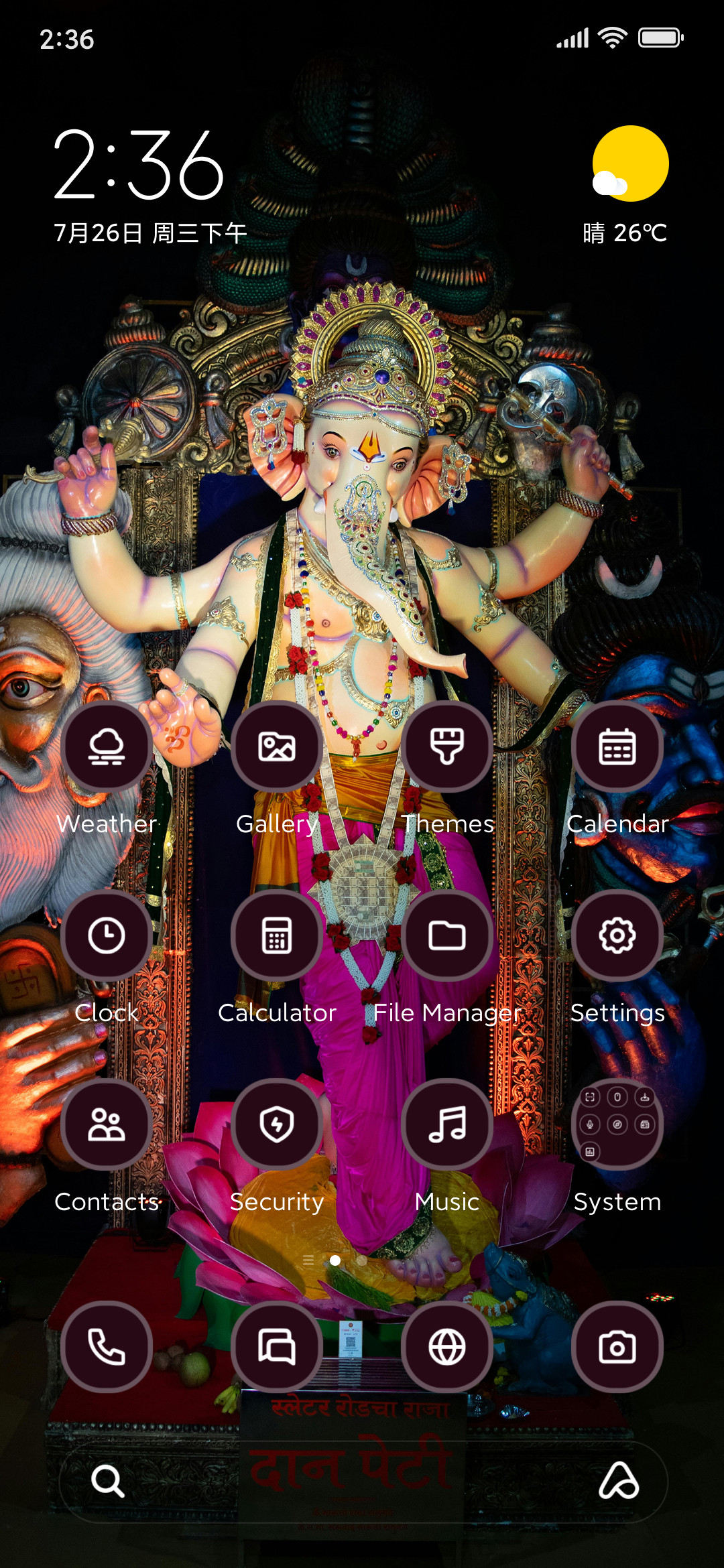Open the Phone dialer in the dock
This screenshot has width=724, height=1568.
coord(107,1347)
